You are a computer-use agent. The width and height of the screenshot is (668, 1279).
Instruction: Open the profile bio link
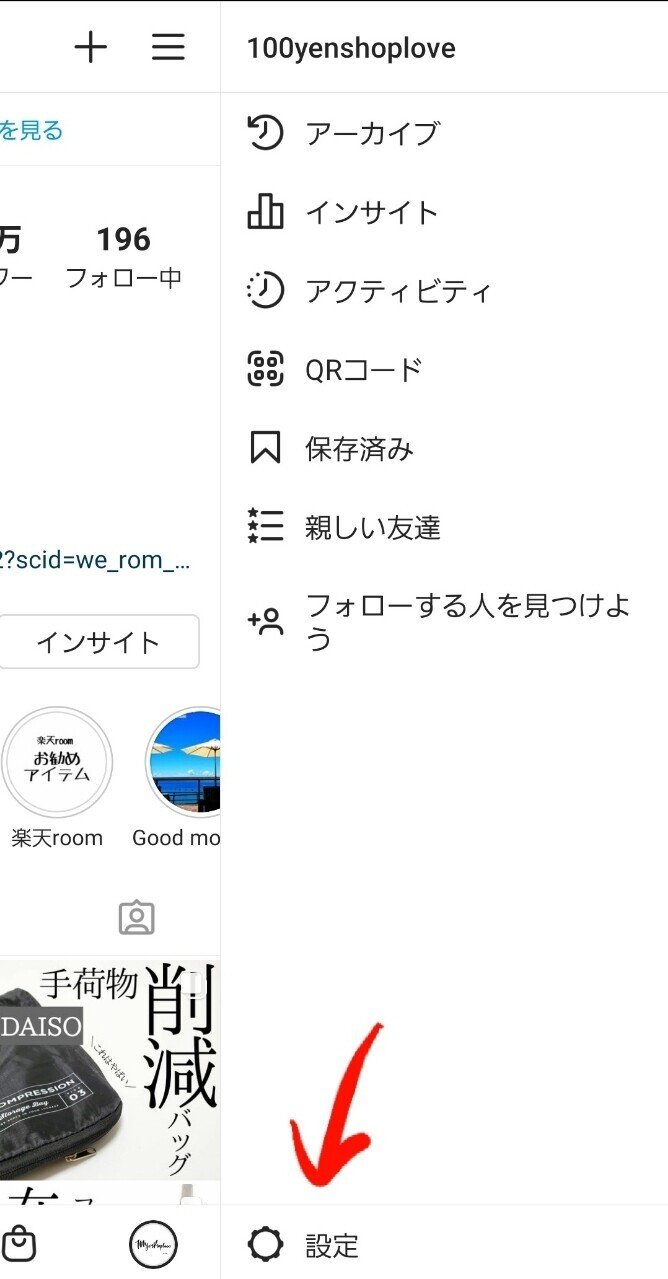pyautogui.click(x=95, y=560)
